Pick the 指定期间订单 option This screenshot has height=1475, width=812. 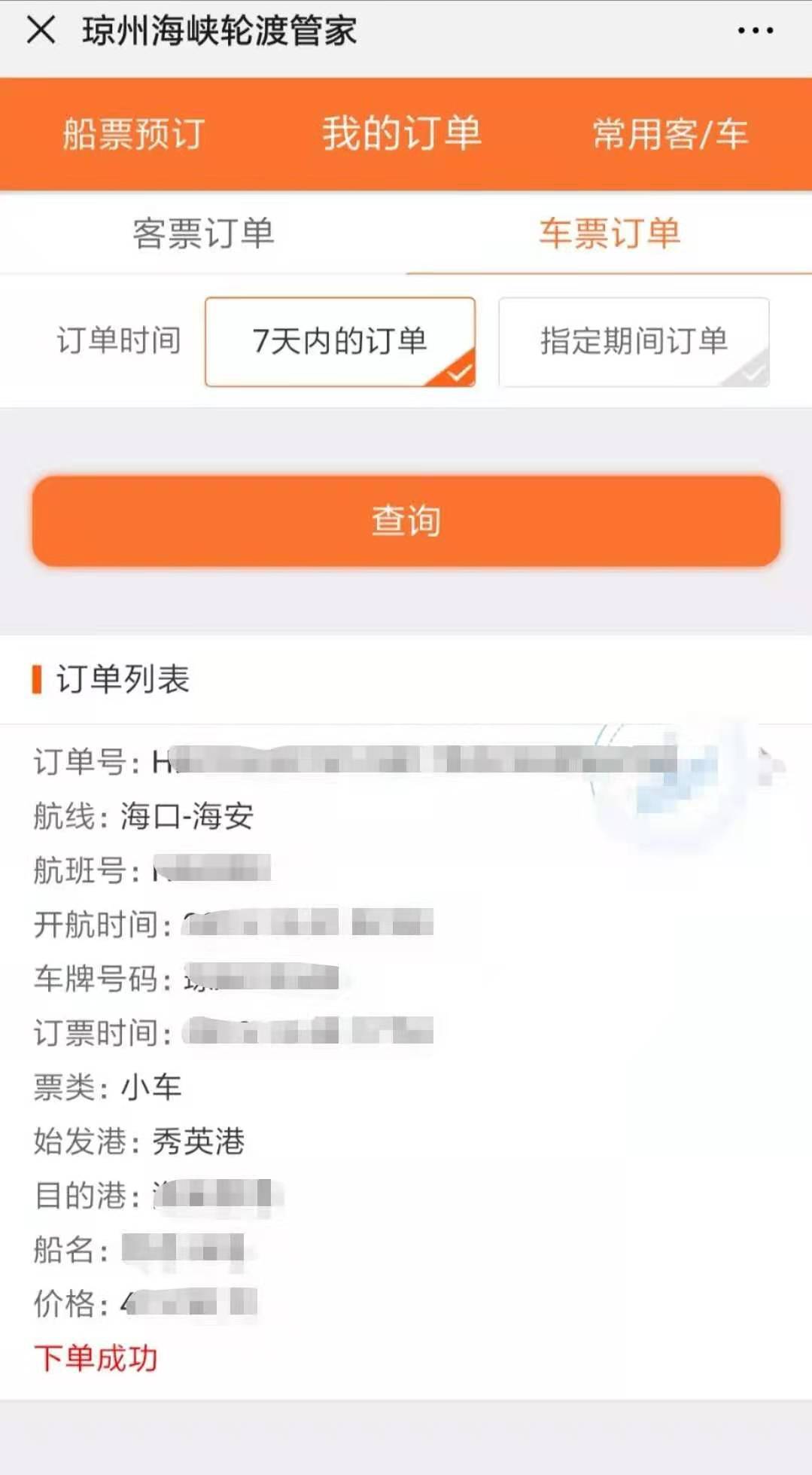point(634,342)
